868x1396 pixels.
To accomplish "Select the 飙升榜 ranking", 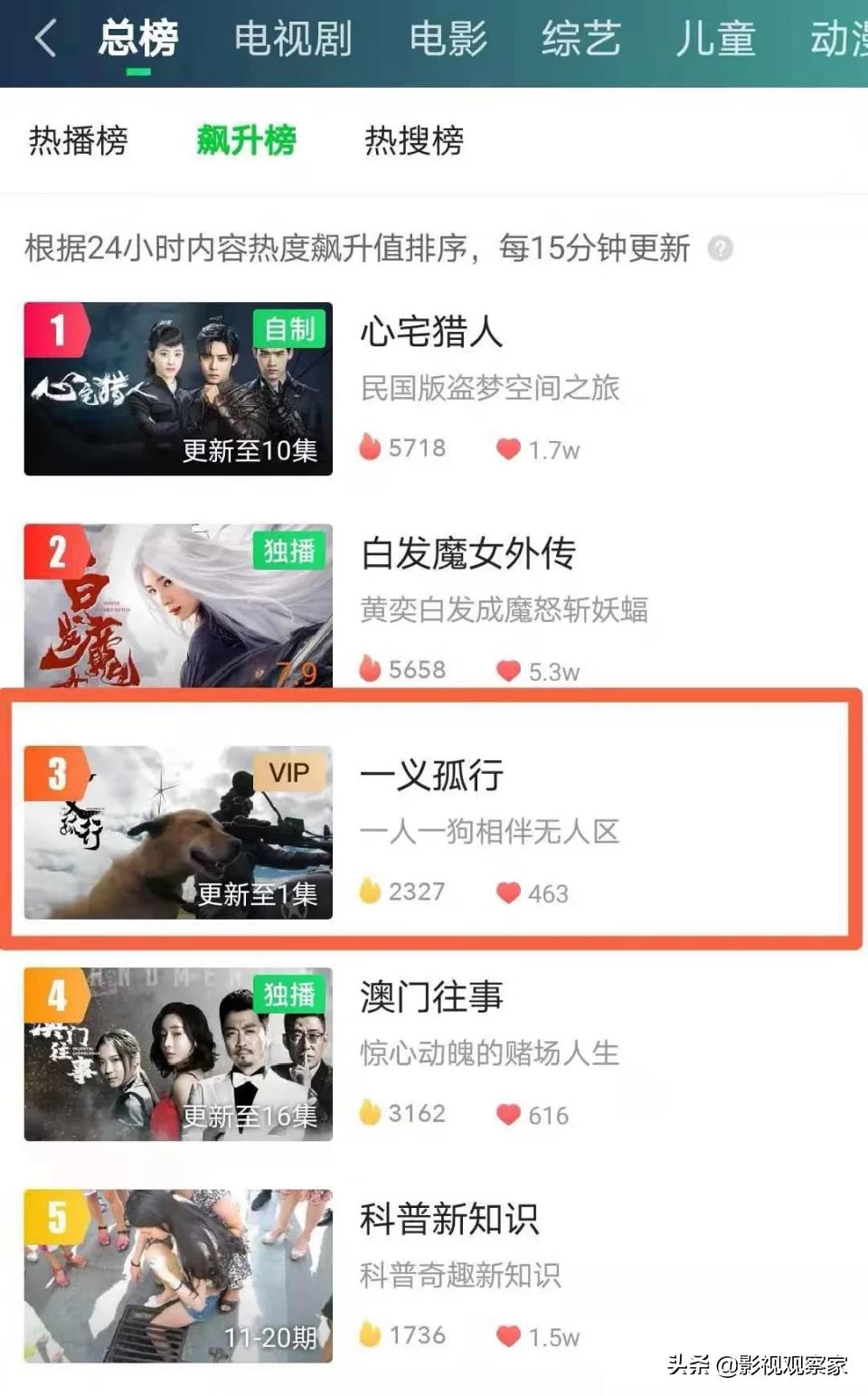I will click(246, 140).
